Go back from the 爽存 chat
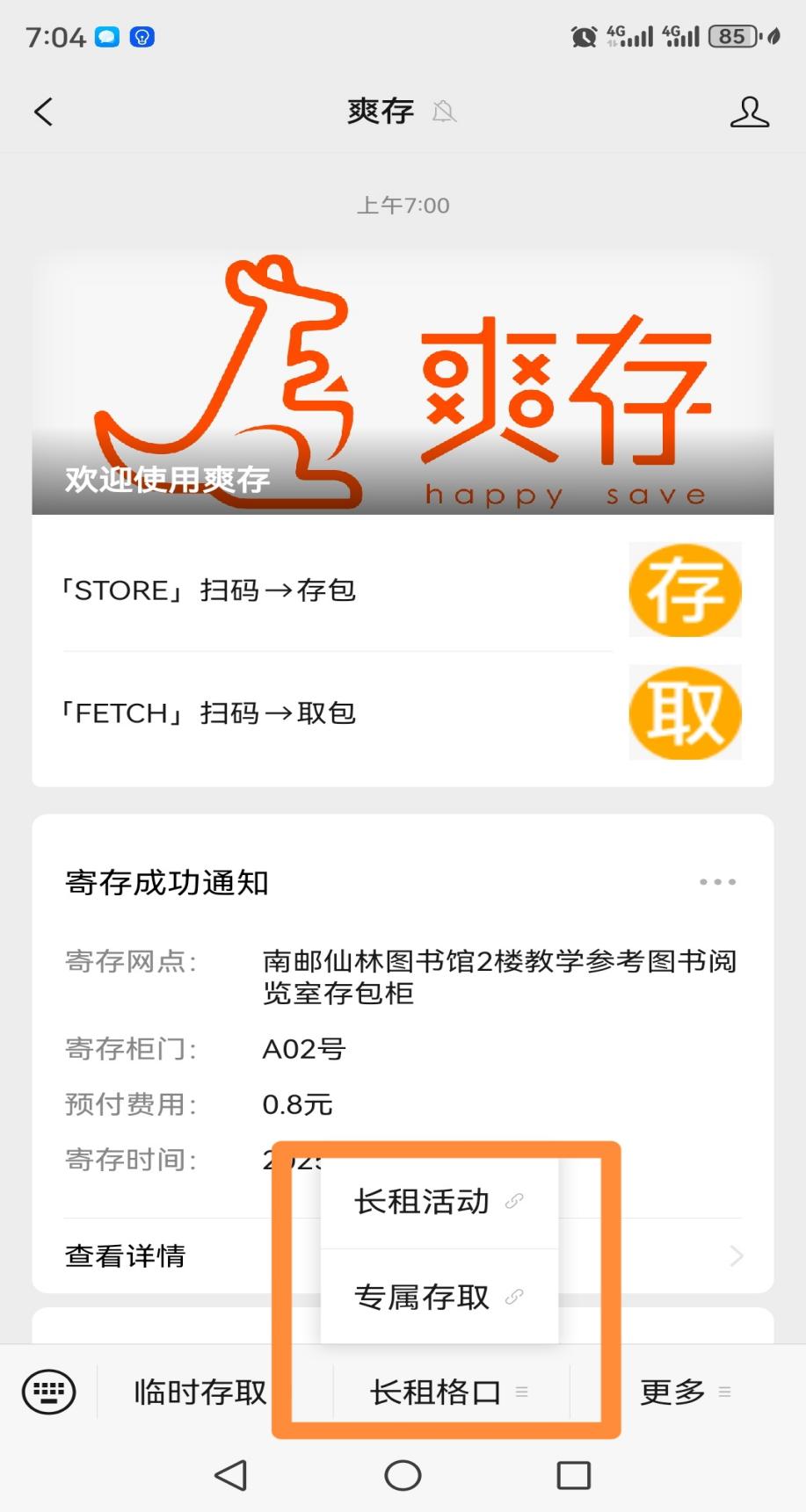The width and height of the screenshot is (806, 1512). tap(43, 112)
